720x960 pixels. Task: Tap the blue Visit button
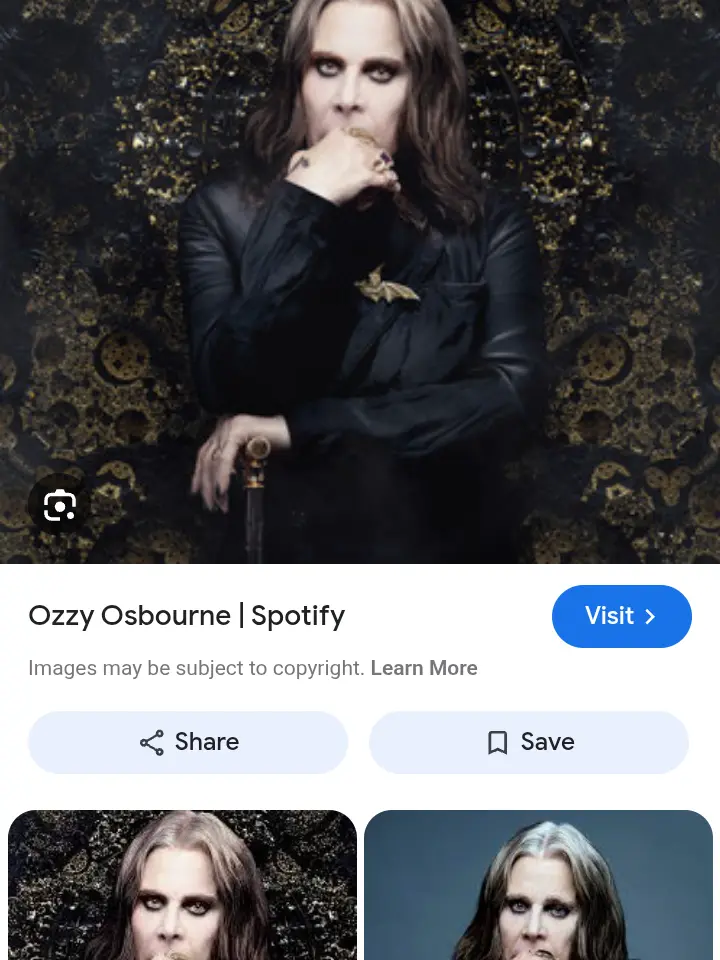621,616
